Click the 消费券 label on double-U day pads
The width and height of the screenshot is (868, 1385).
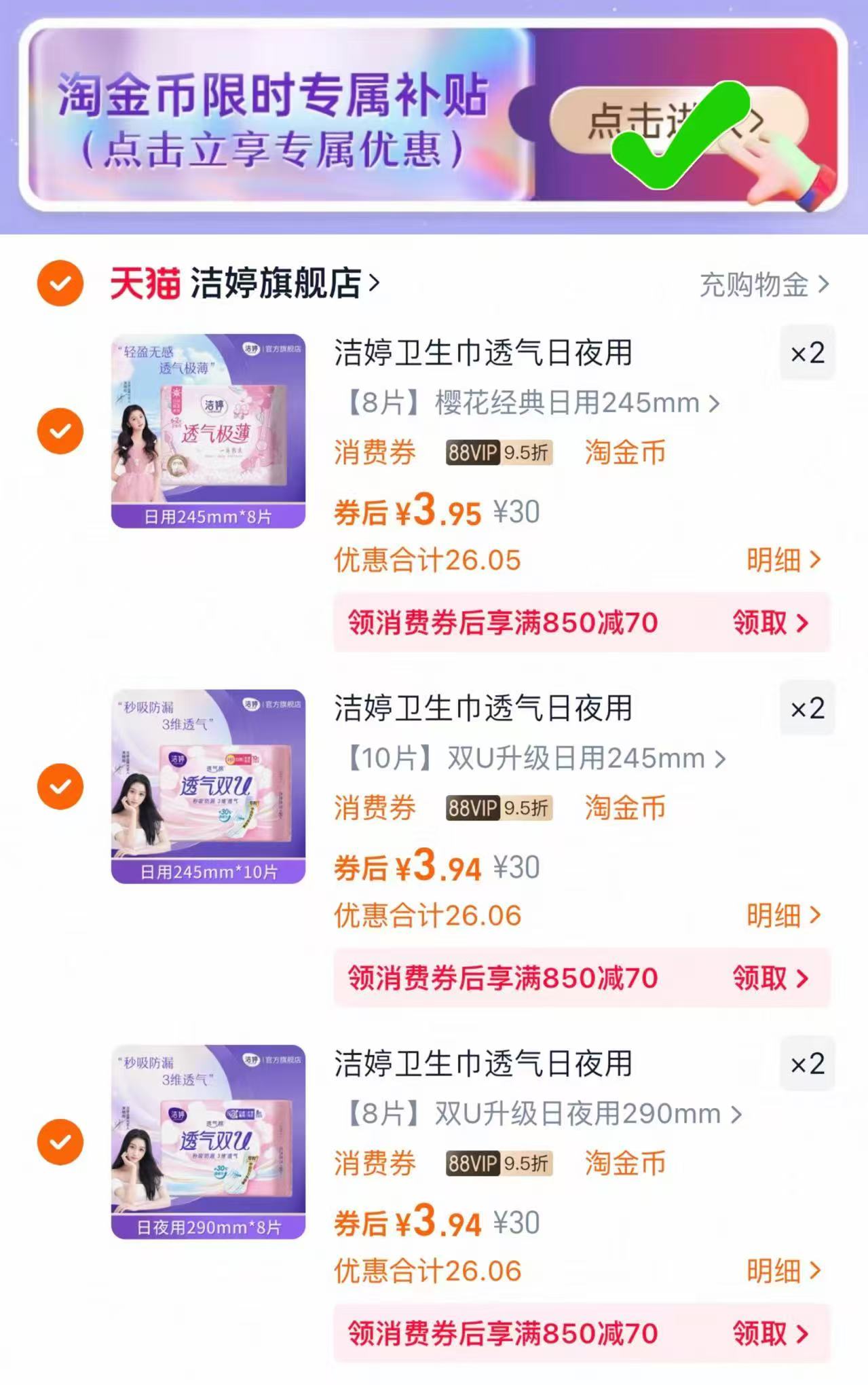pyautogui.click(x=374, y=808)
